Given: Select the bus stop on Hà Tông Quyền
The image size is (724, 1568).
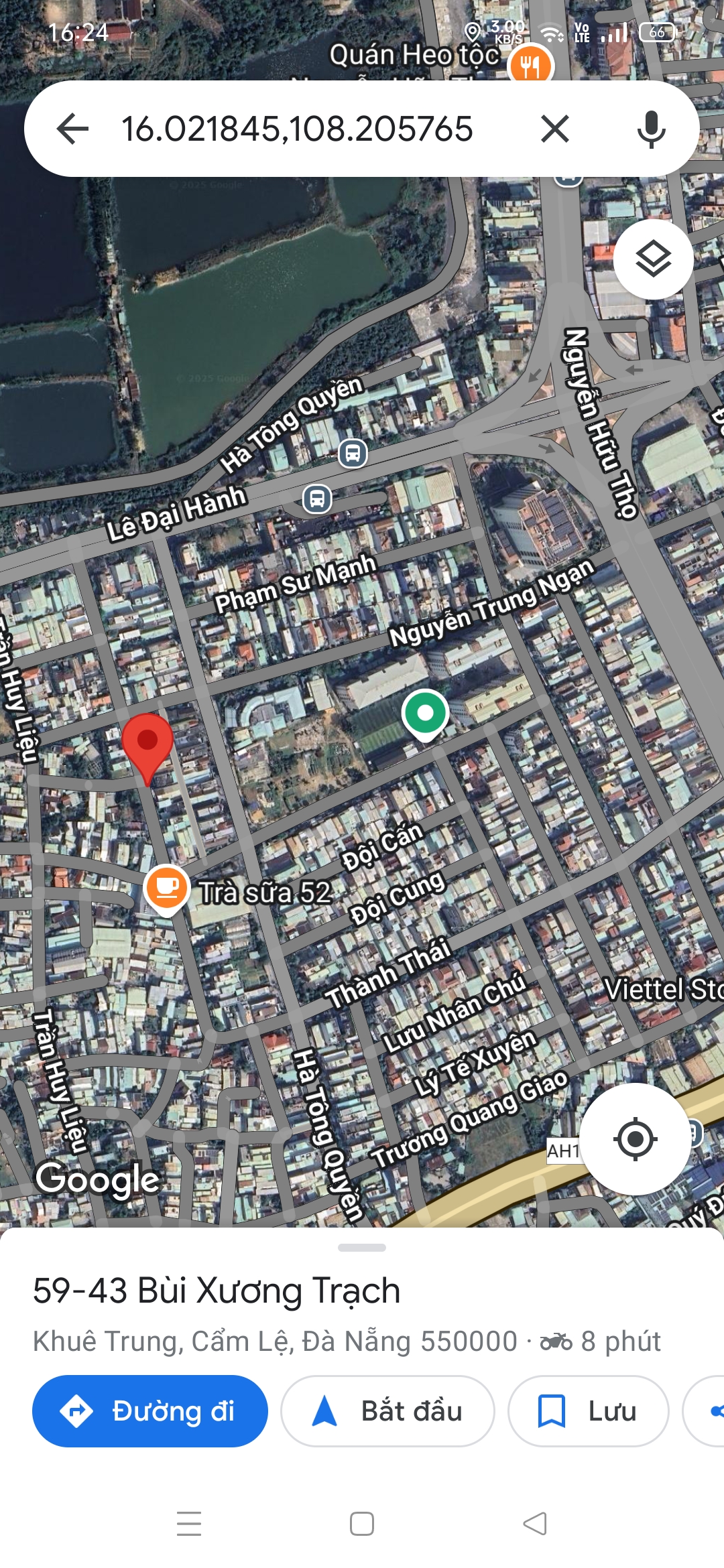Looking at the screenshot, I should coord(353,454).
